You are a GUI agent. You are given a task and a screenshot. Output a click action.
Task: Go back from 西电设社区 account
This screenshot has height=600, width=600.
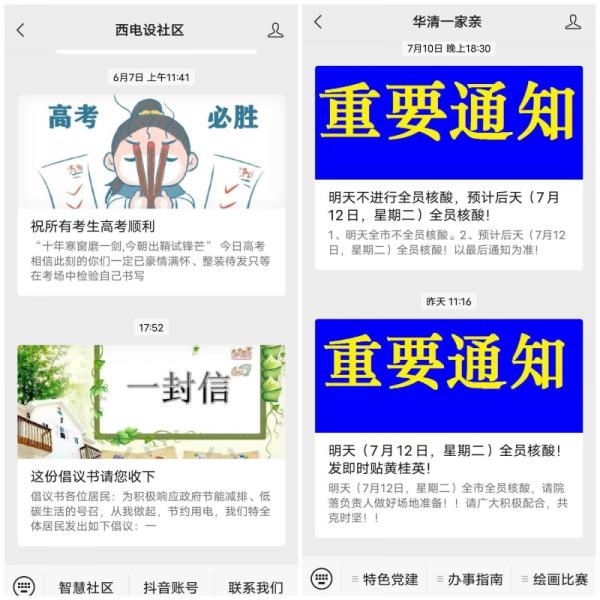point(20,30)
